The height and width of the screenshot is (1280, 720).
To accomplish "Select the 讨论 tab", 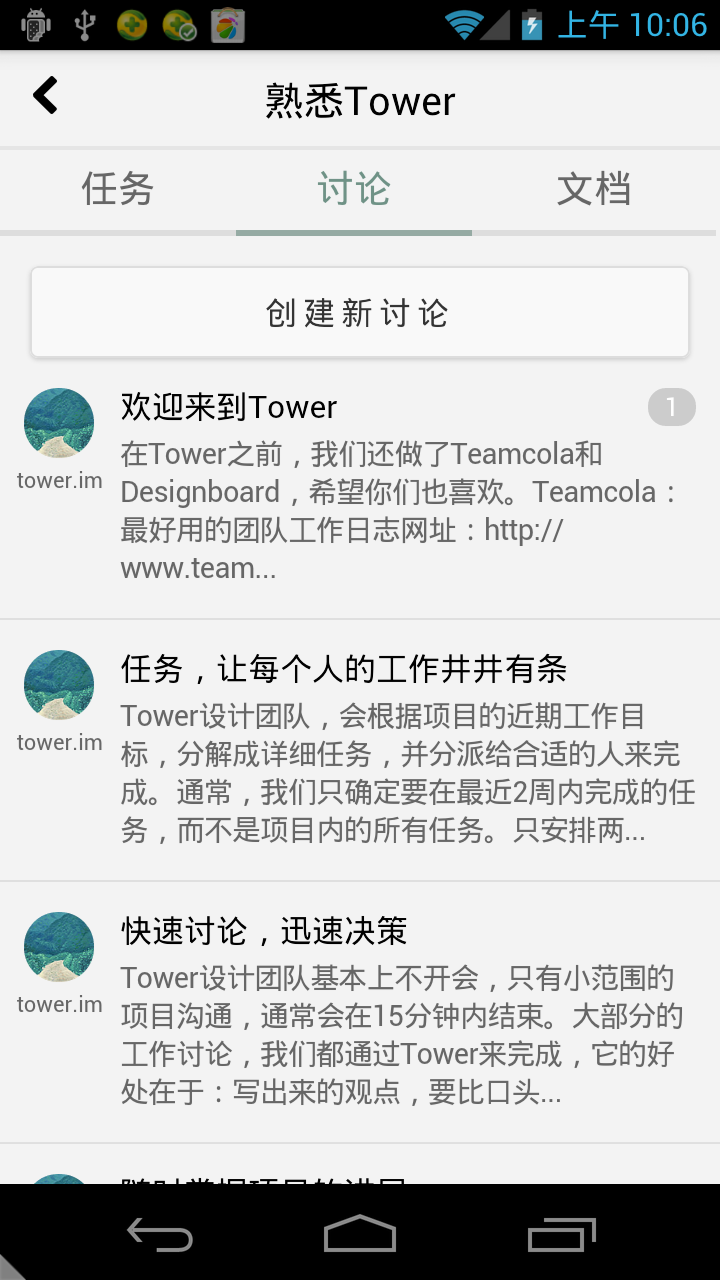I will pos(354,189).
